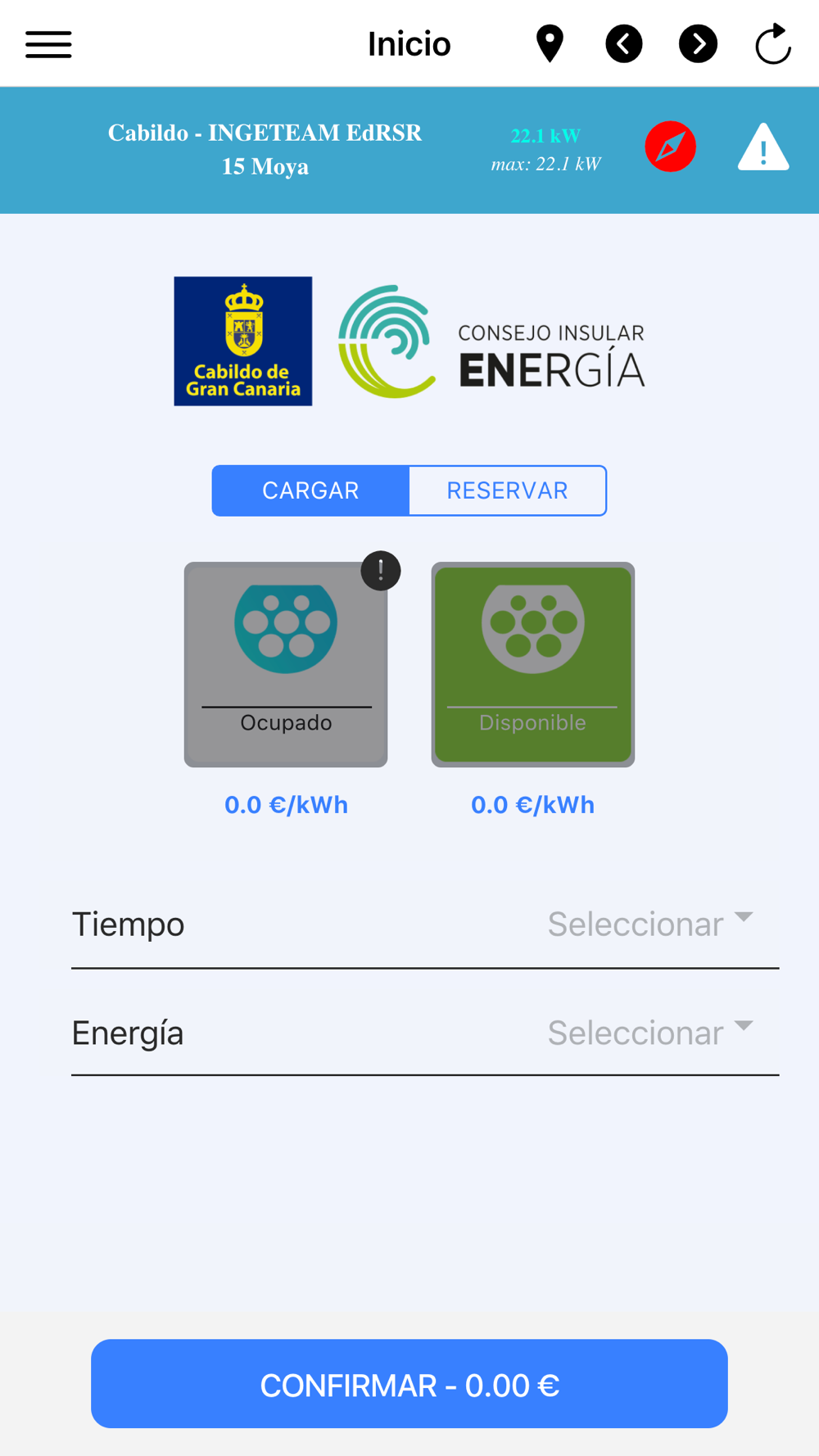Switch to the RESERVAR tab
The height and width of the screenshot is (1456, 819).
[508, 491]
